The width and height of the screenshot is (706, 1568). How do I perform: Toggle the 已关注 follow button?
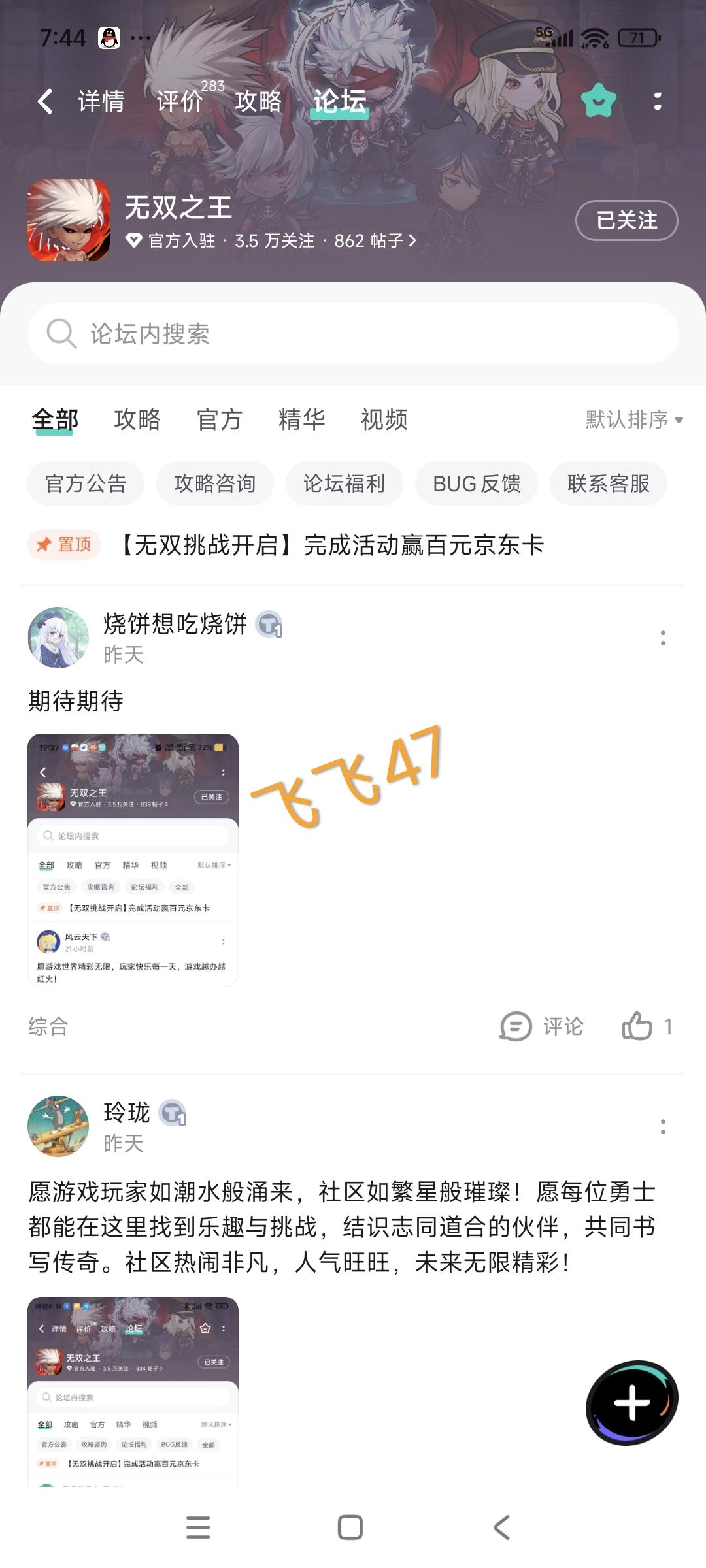[626, 221]
